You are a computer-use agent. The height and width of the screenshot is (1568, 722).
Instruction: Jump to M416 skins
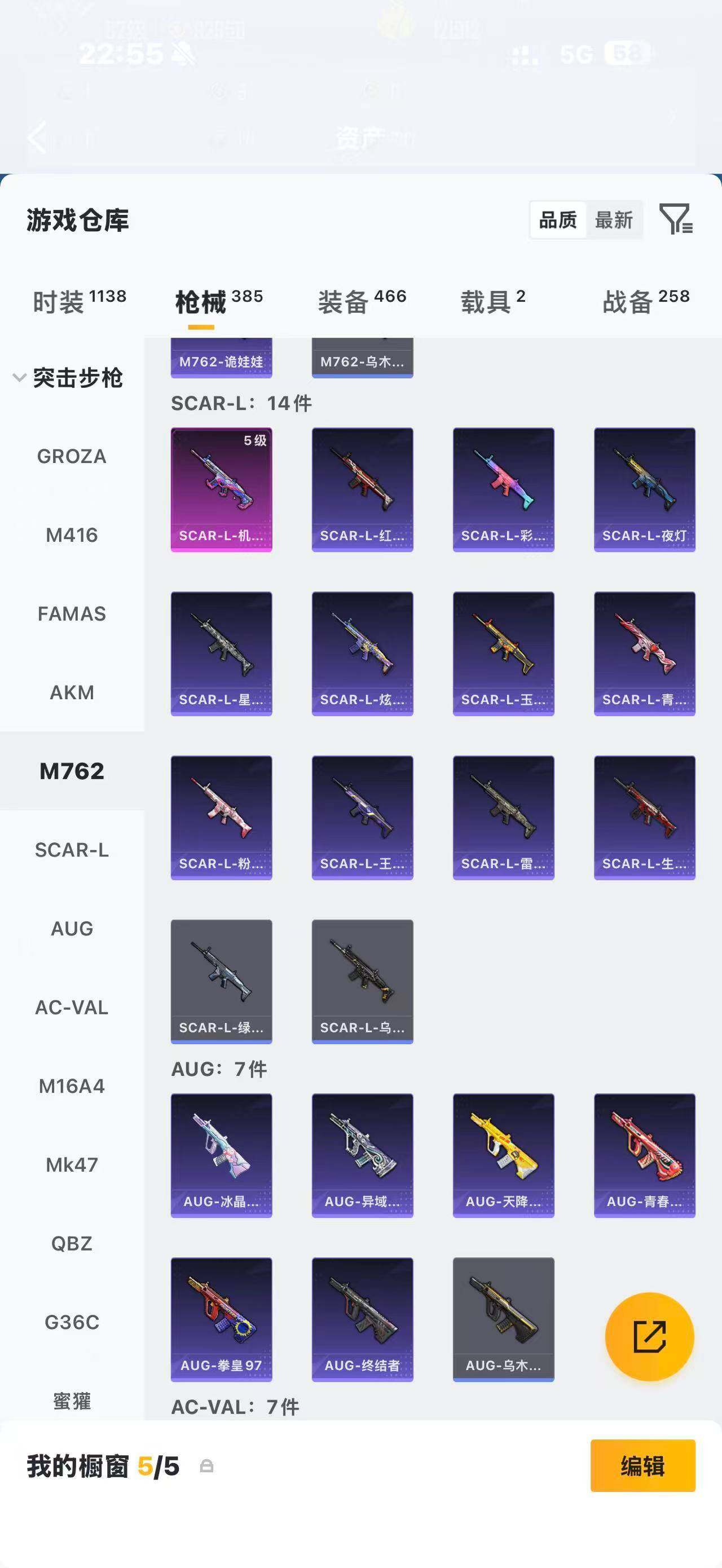[x=72, y=535]
